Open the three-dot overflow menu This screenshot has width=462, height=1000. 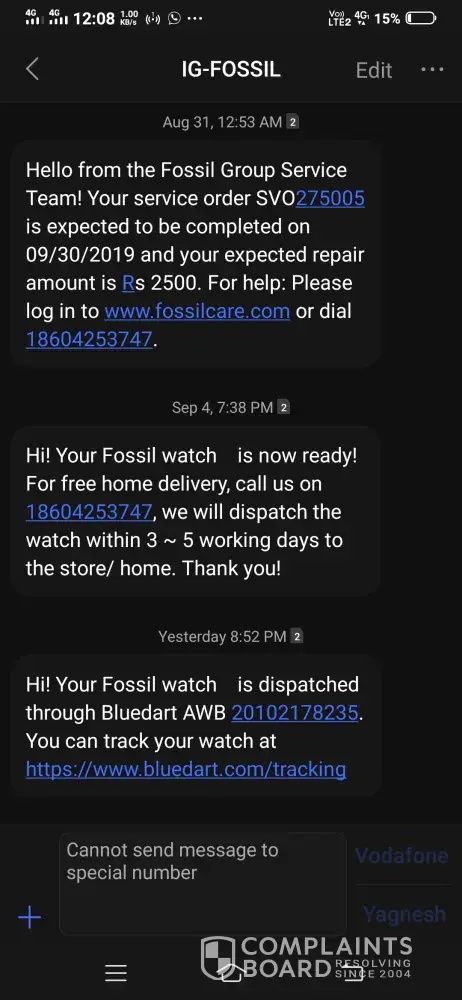pyautogui.click(x=432, y=69)
